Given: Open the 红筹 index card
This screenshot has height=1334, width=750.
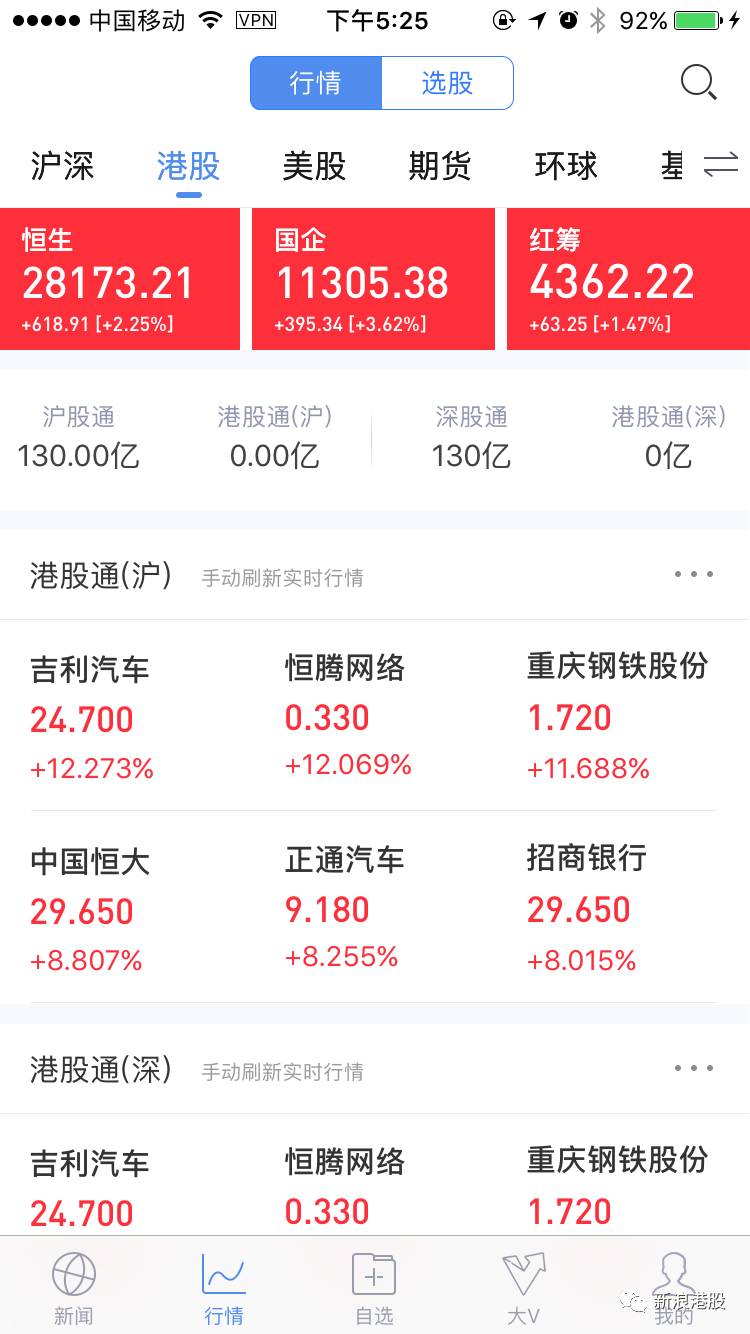Looking at the screenshot, I should [x=628, y=279].
